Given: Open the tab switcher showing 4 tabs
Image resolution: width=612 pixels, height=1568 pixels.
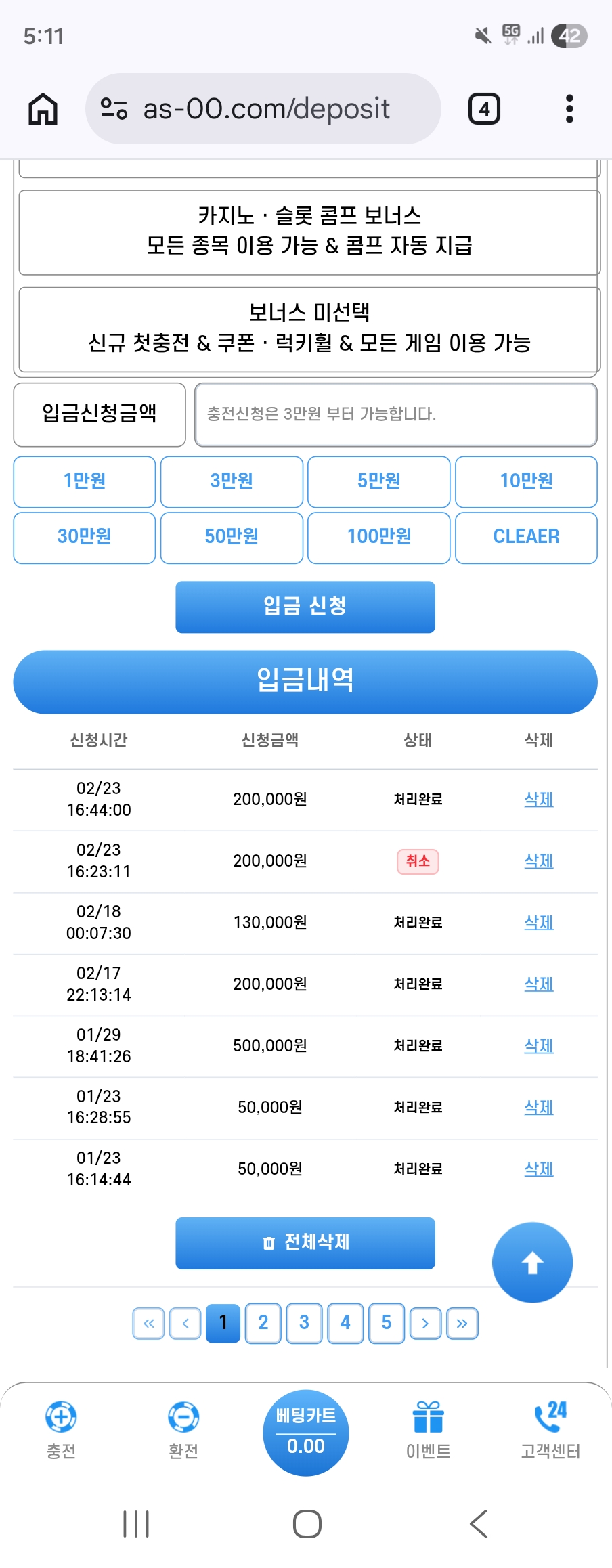Looking at the screenshot, I should (x=483, y=108).
